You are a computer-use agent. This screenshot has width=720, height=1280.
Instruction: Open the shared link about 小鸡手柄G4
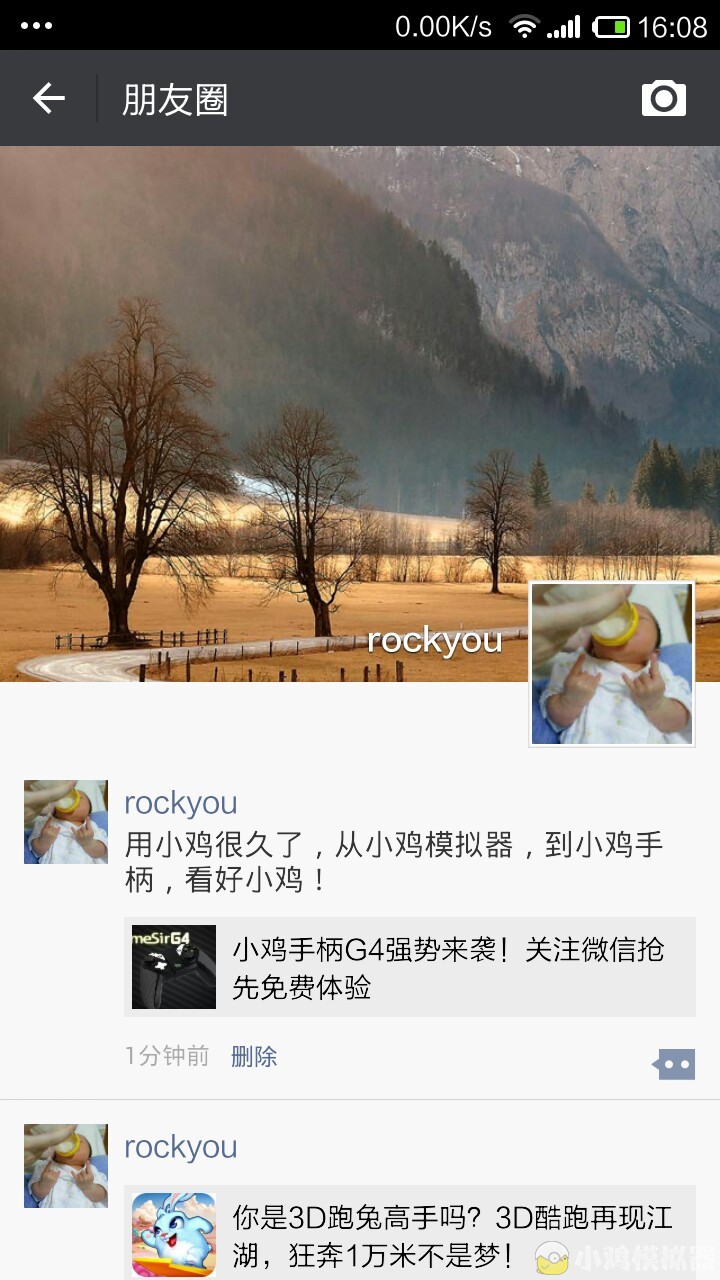tap(410, 967)
